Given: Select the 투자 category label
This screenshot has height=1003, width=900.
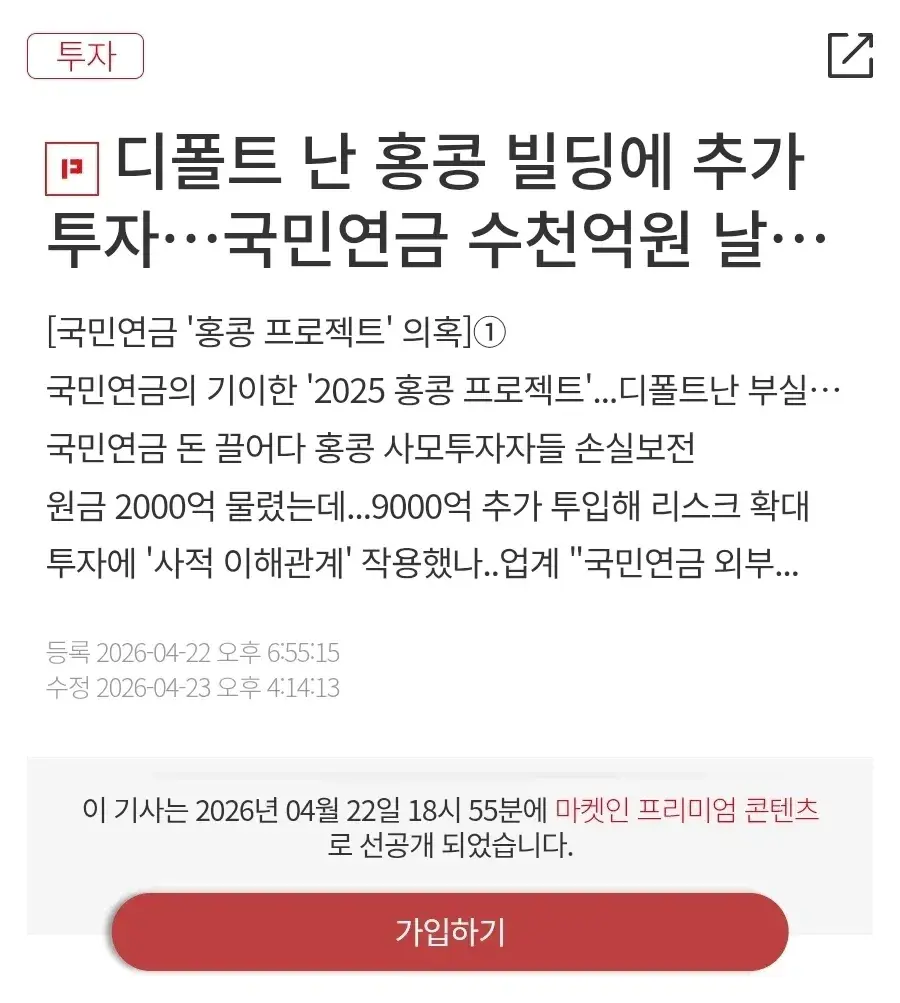Looking at the screenshot, I should click(86, 57).
